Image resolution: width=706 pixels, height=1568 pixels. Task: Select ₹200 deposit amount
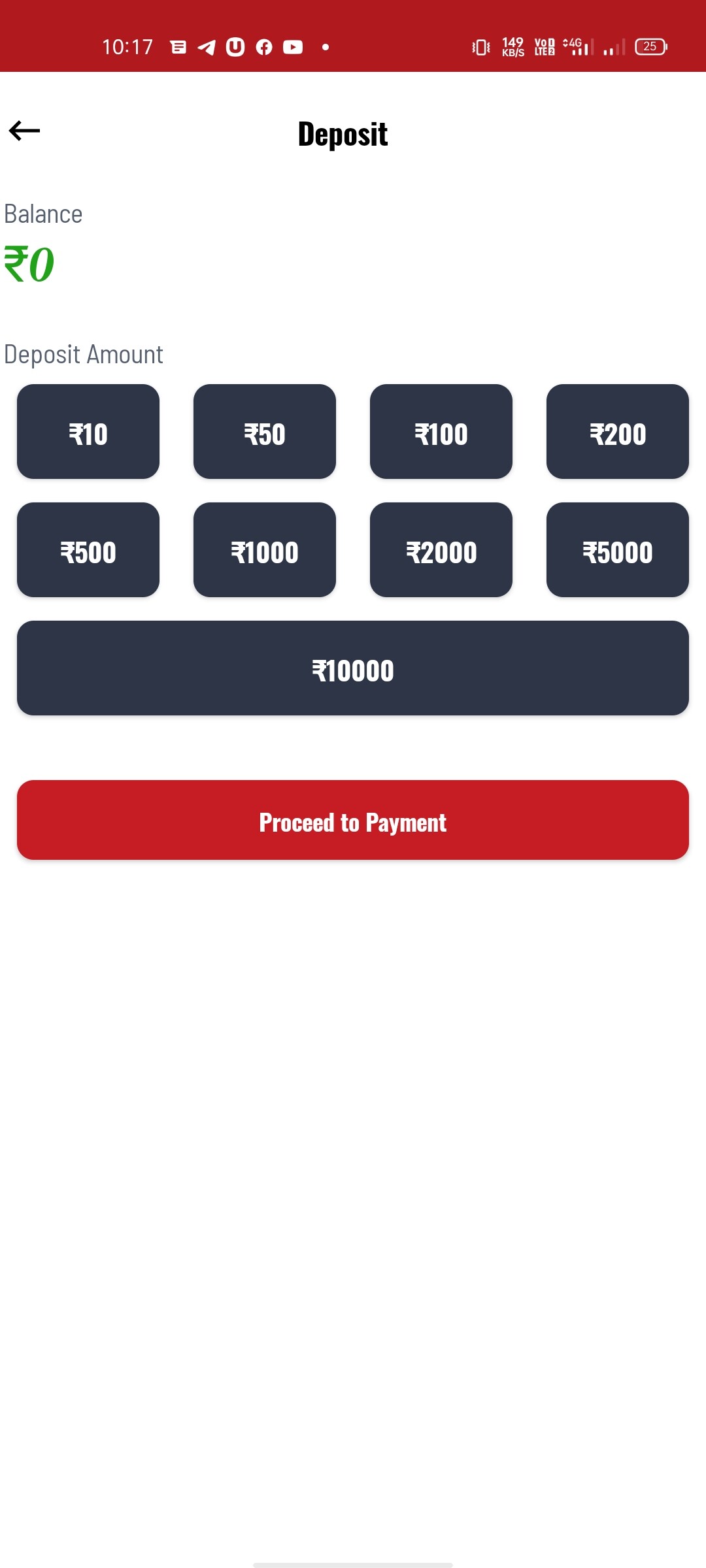tap(618, 432)
